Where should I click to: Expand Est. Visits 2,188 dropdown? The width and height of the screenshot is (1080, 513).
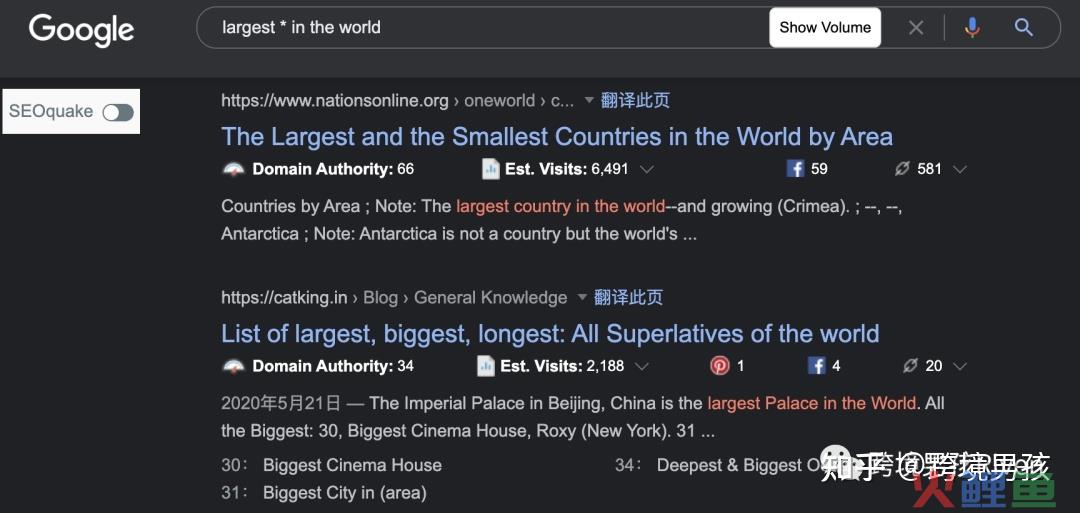[x=642, y=366]
